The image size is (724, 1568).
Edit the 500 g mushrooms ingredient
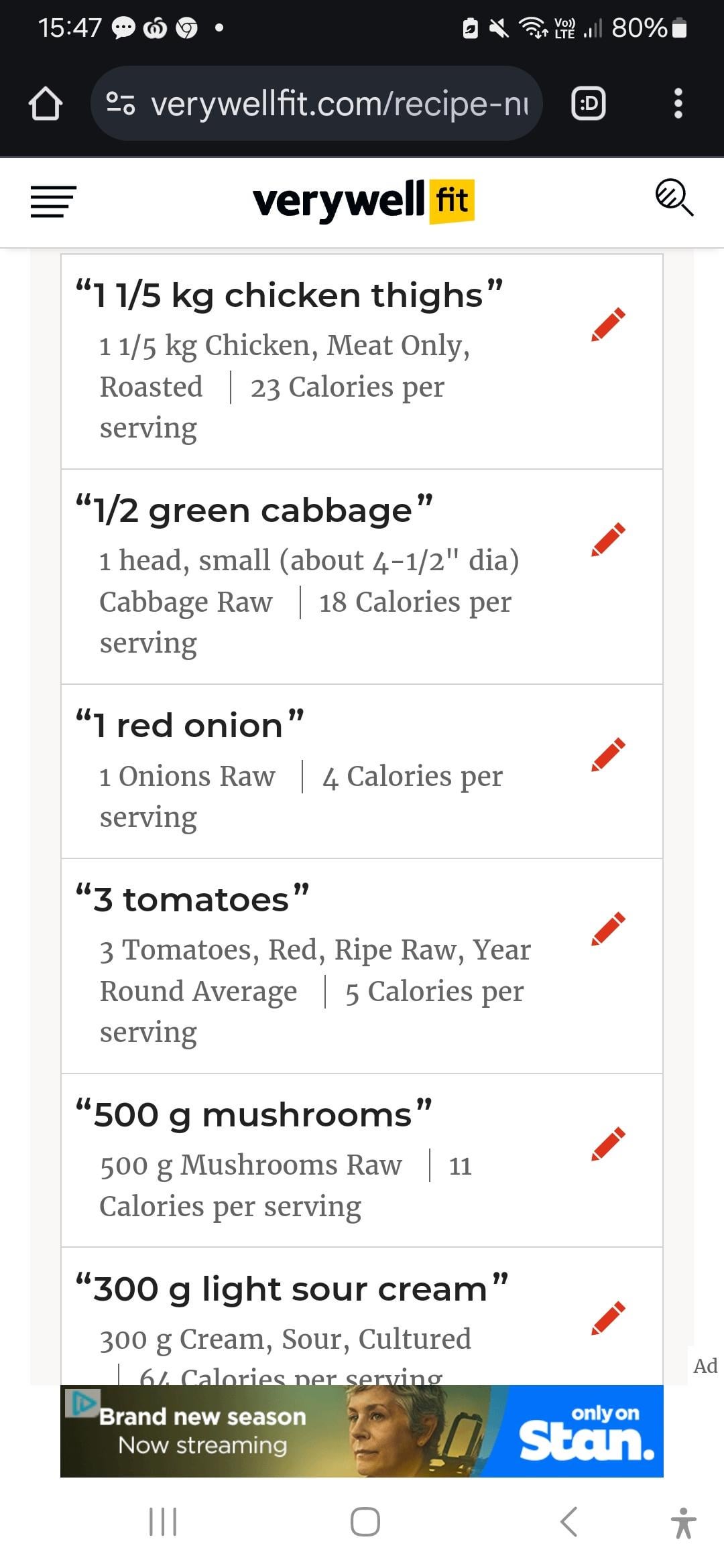[x=609, y=1143]
